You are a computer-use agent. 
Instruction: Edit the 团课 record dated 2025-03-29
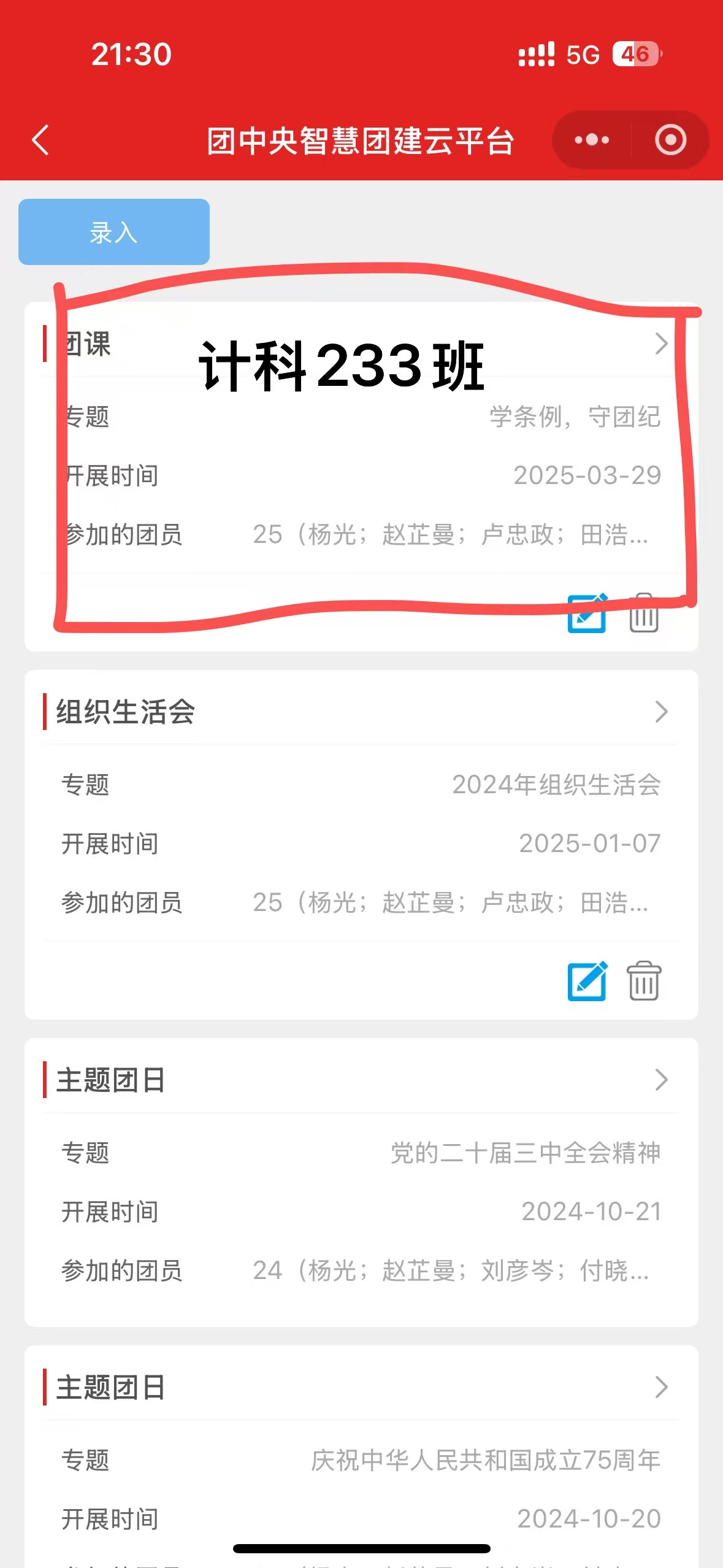pos(587,614)
